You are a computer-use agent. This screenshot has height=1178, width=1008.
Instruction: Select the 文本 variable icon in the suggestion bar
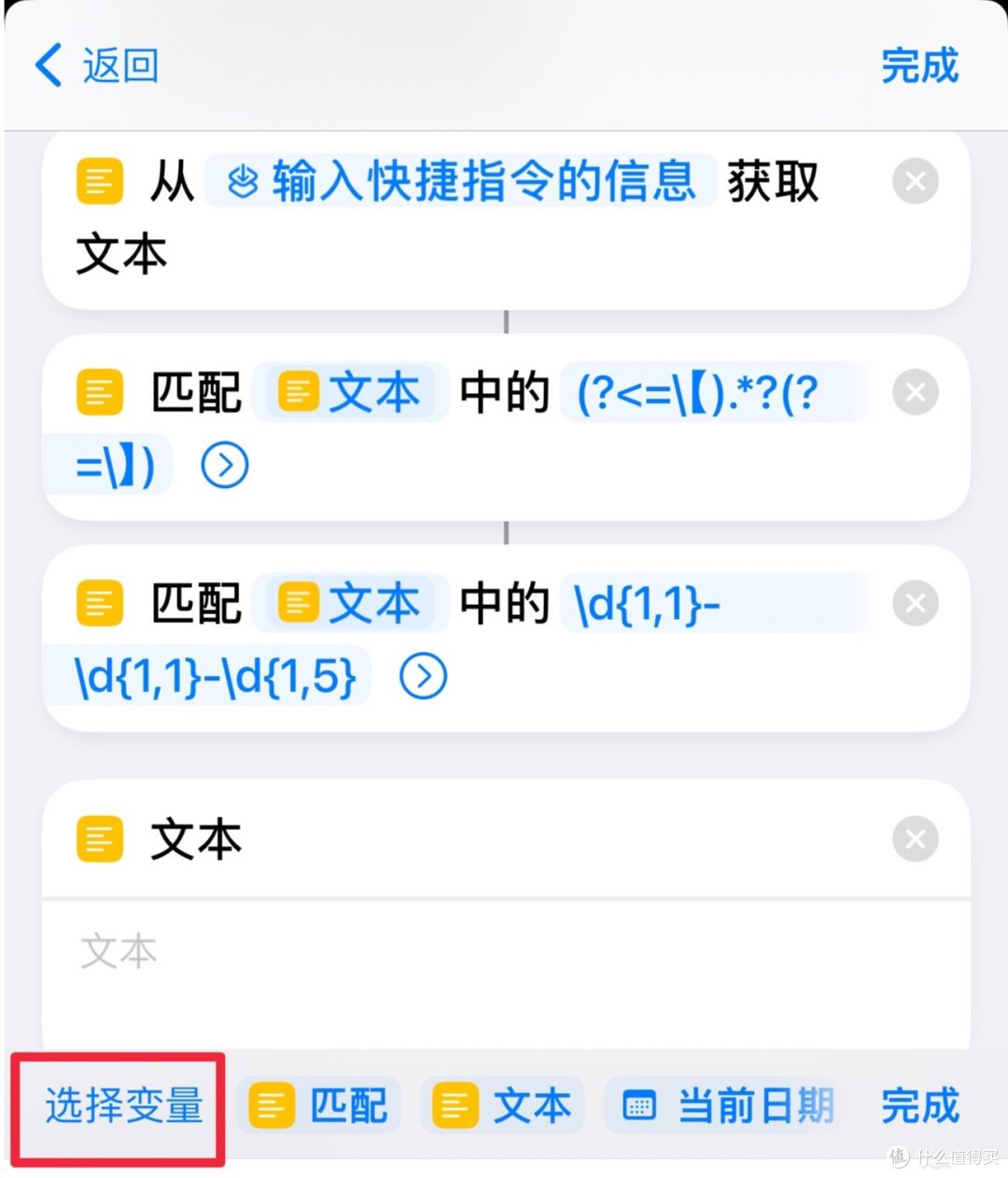[x=456, y=1105]
